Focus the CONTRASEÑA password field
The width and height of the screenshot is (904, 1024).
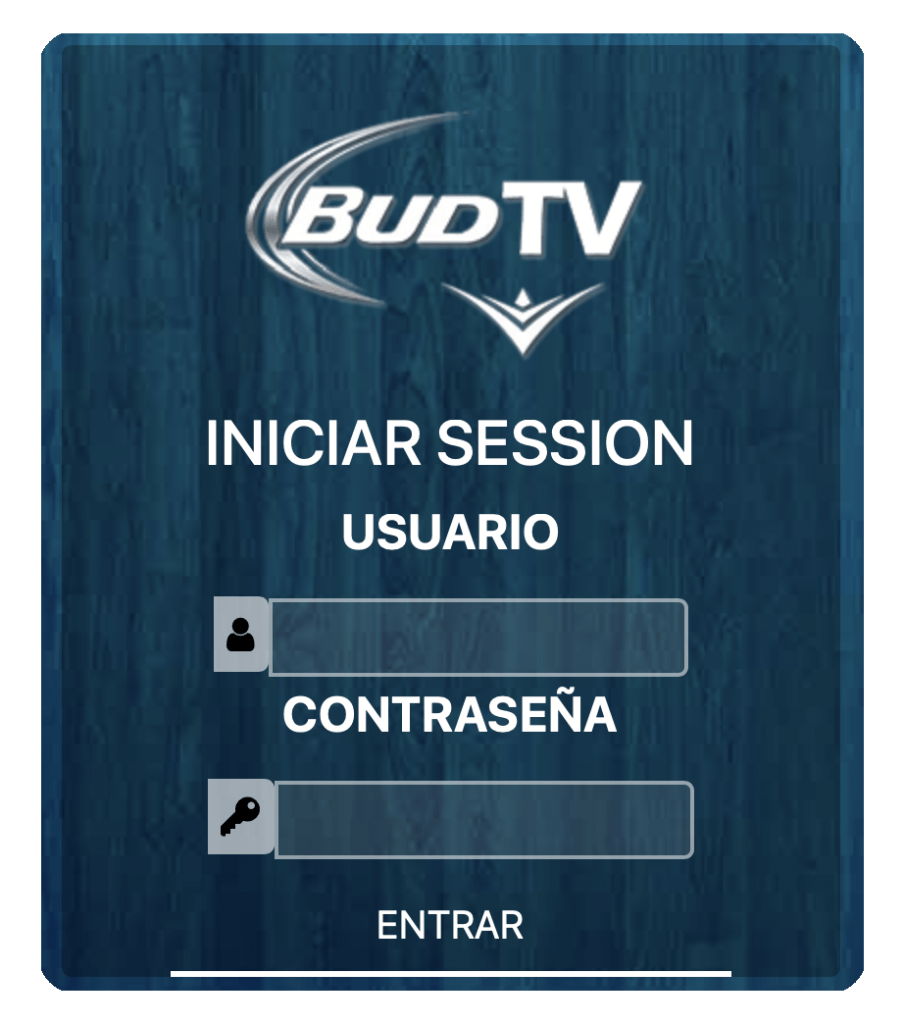(483, 819)
